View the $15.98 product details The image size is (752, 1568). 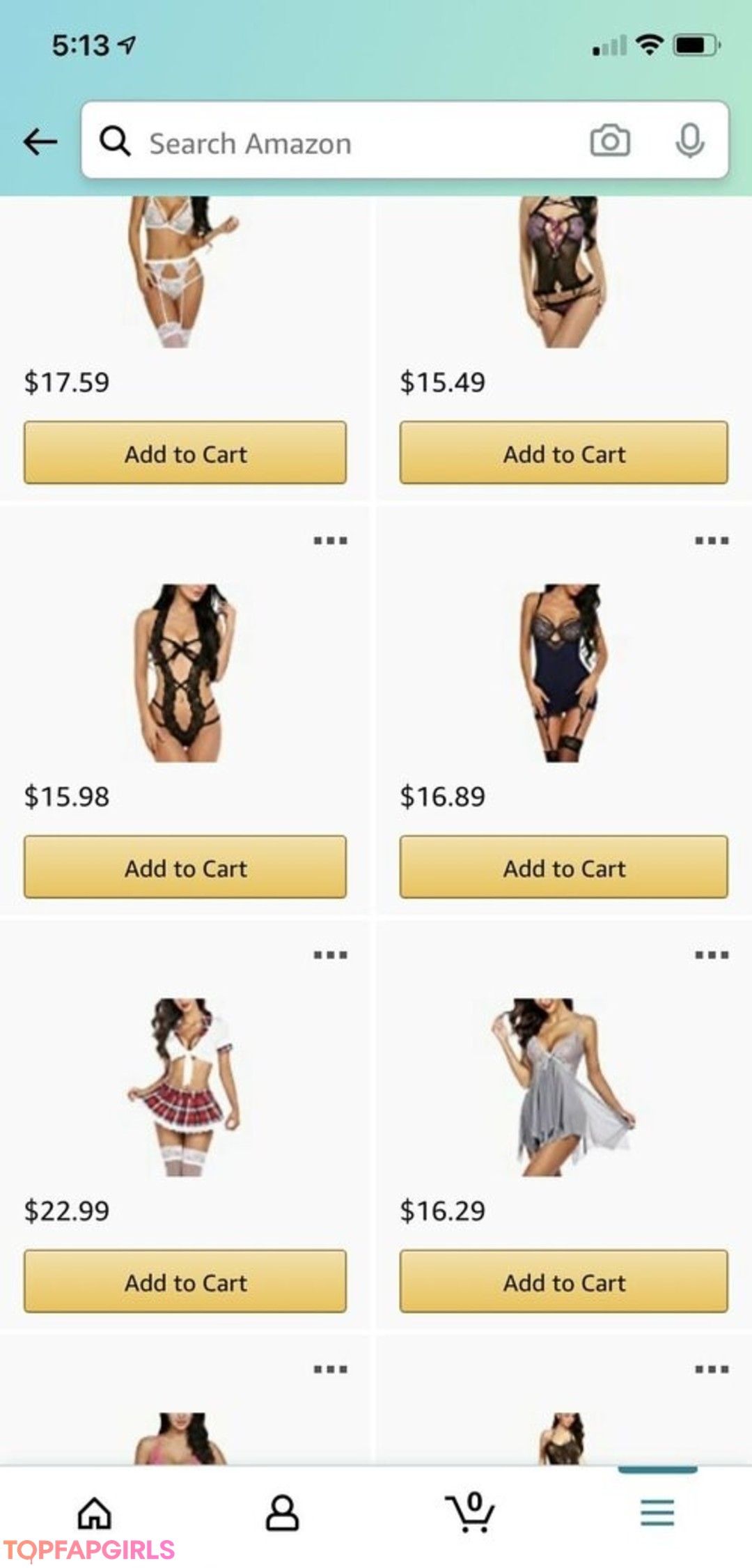185,673
